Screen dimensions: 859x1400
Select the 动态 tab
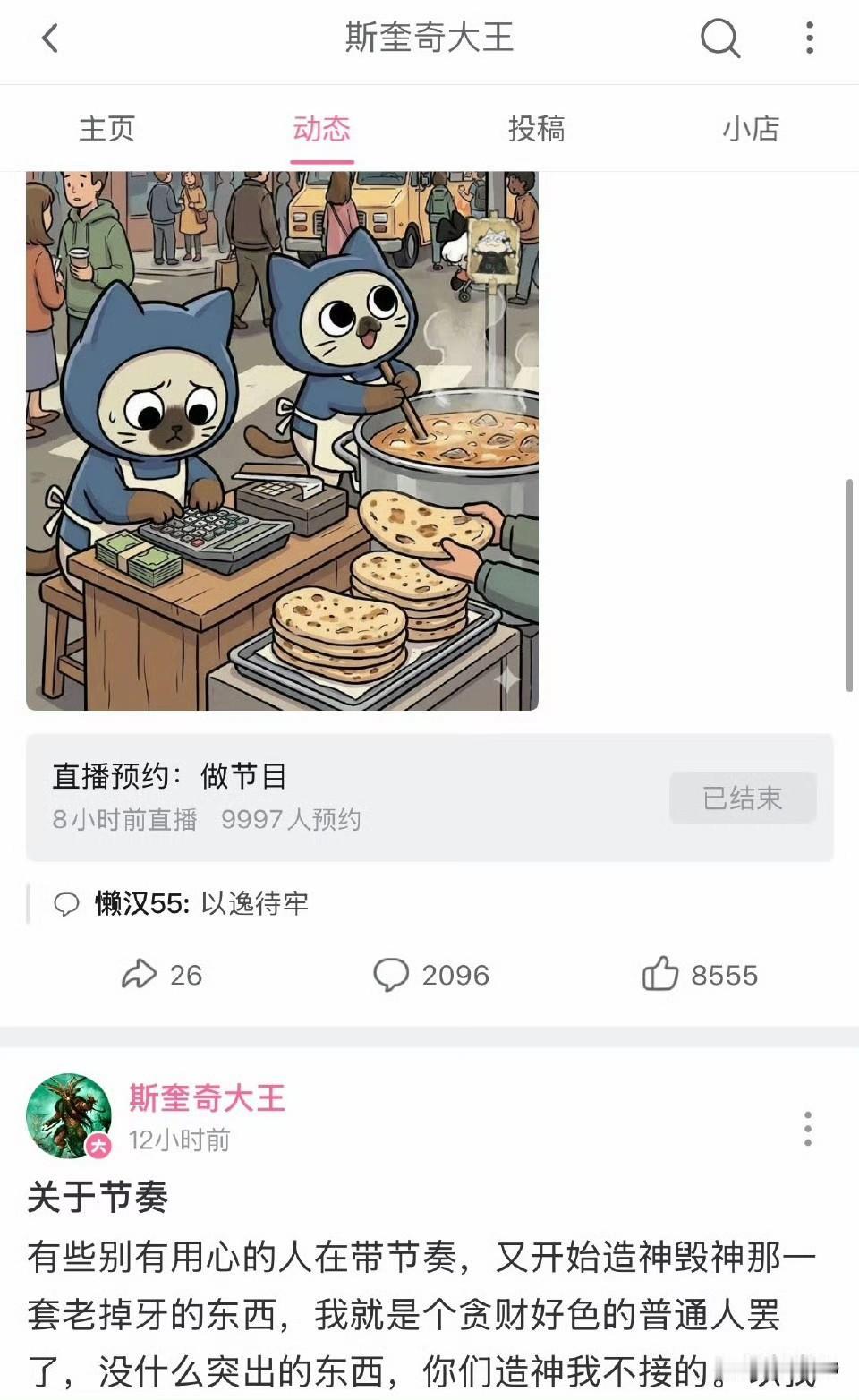(x=322, y=129)
